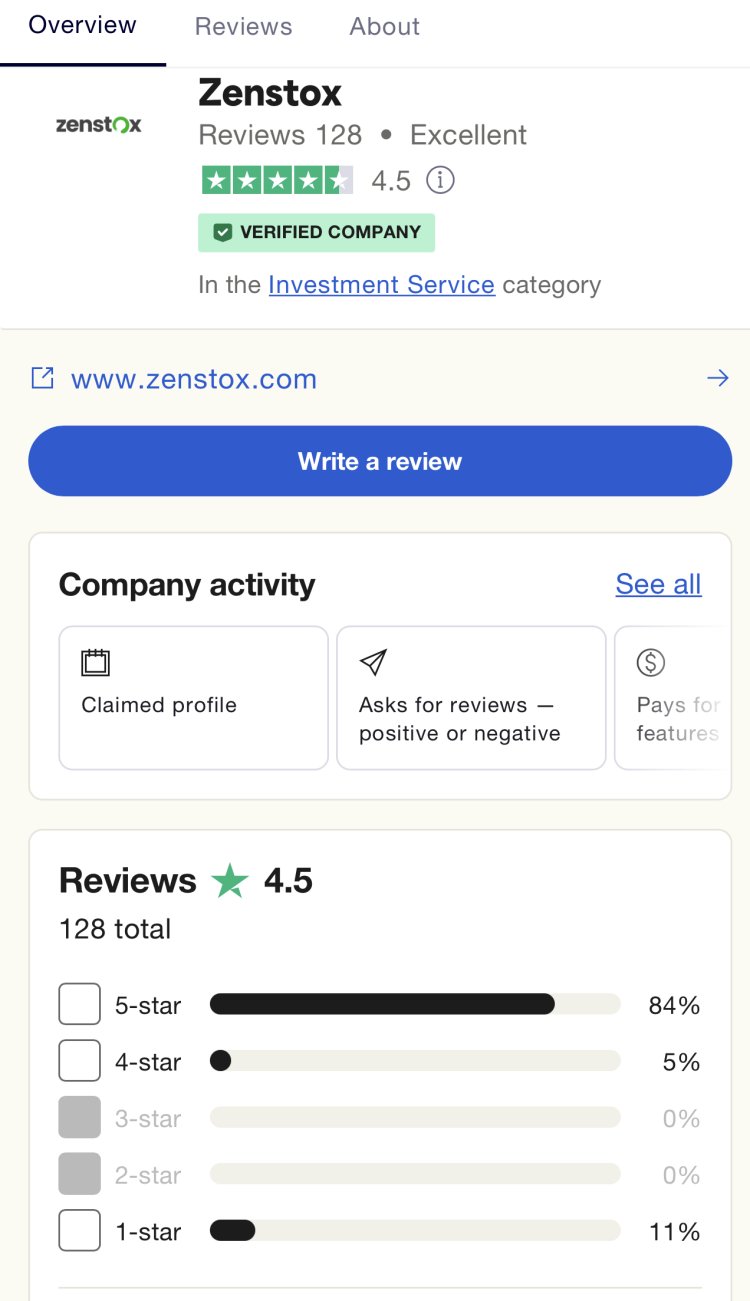Toggle the 1-star review filter checkbox
The height and width of the screenshot is (1301, 750).
coord(79,1231)
